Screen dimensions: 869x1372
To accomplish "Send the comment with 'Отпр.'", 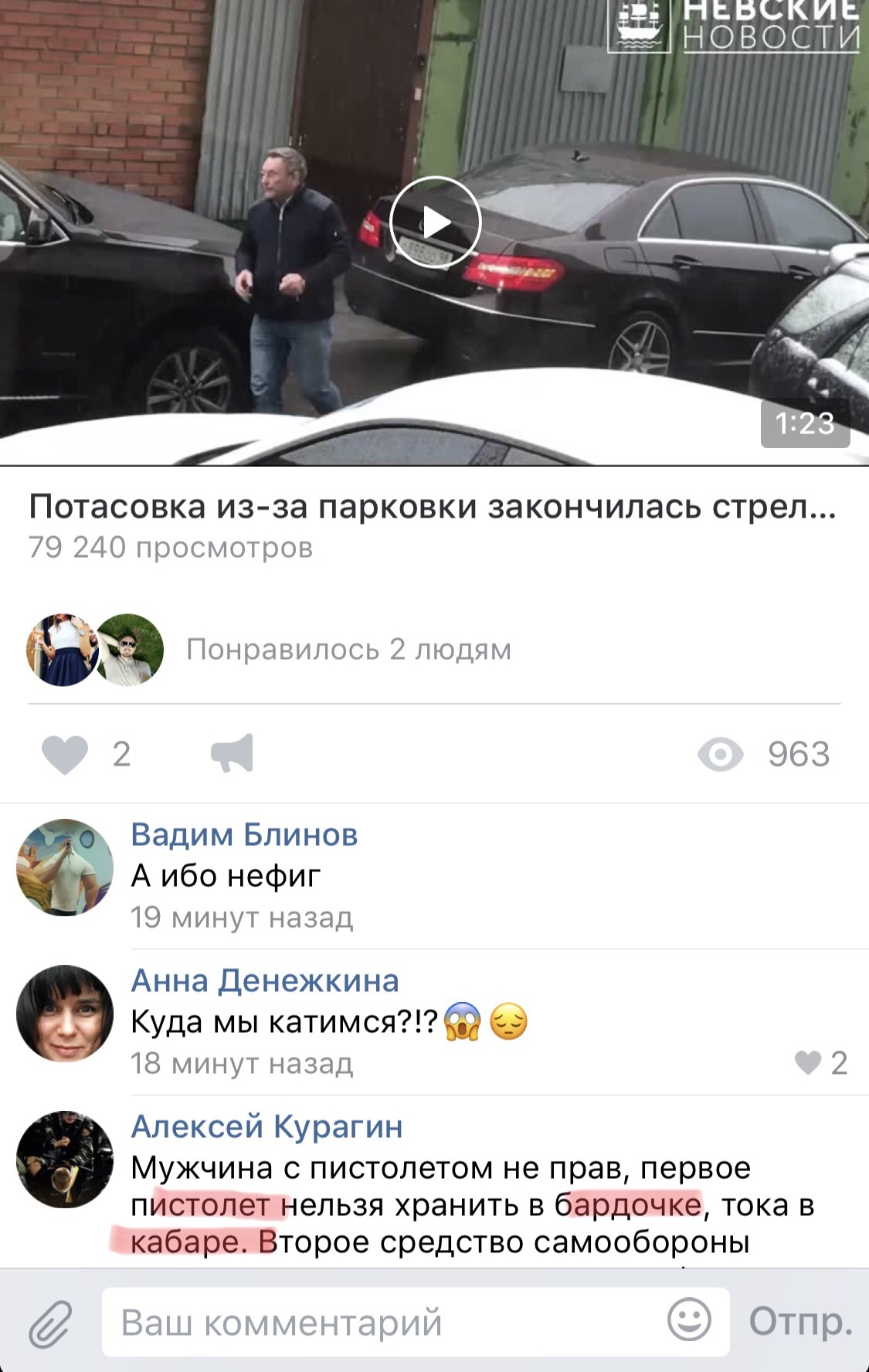I will (801, 1322).
